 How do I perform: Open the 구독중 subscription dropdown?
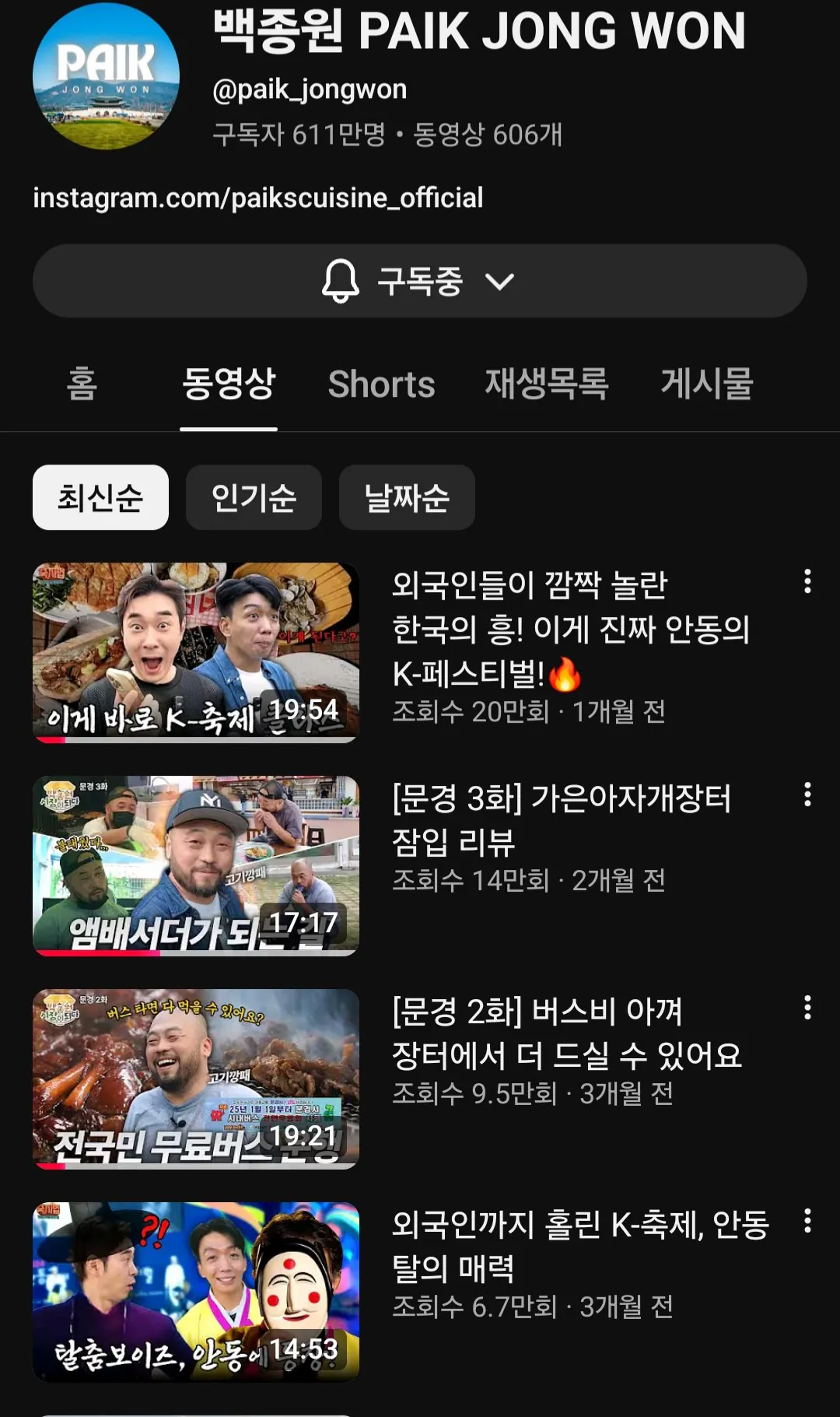pos(419,281)
